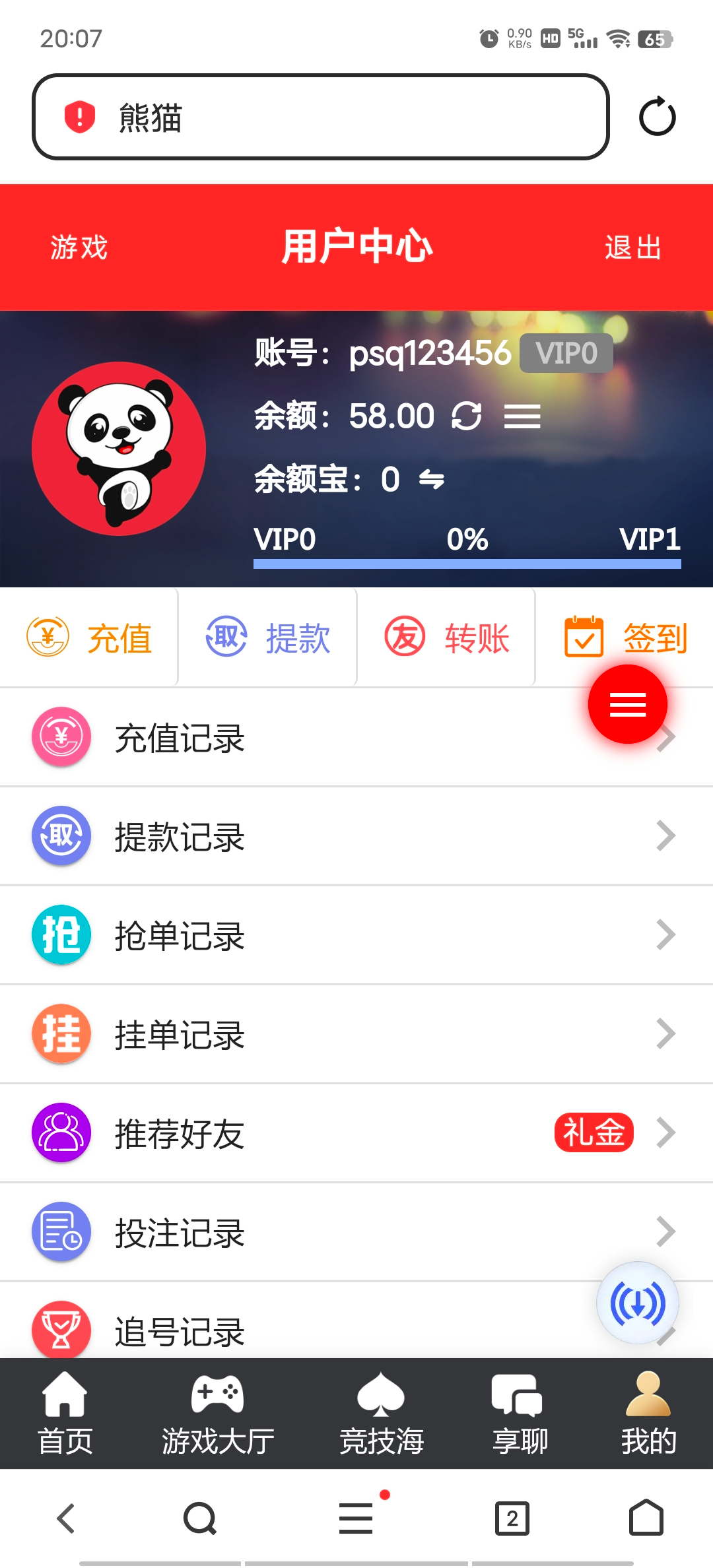This screenshot has width=713, height=1568.
Task: Refresh the 余额 balance
Action: (466, 416)
